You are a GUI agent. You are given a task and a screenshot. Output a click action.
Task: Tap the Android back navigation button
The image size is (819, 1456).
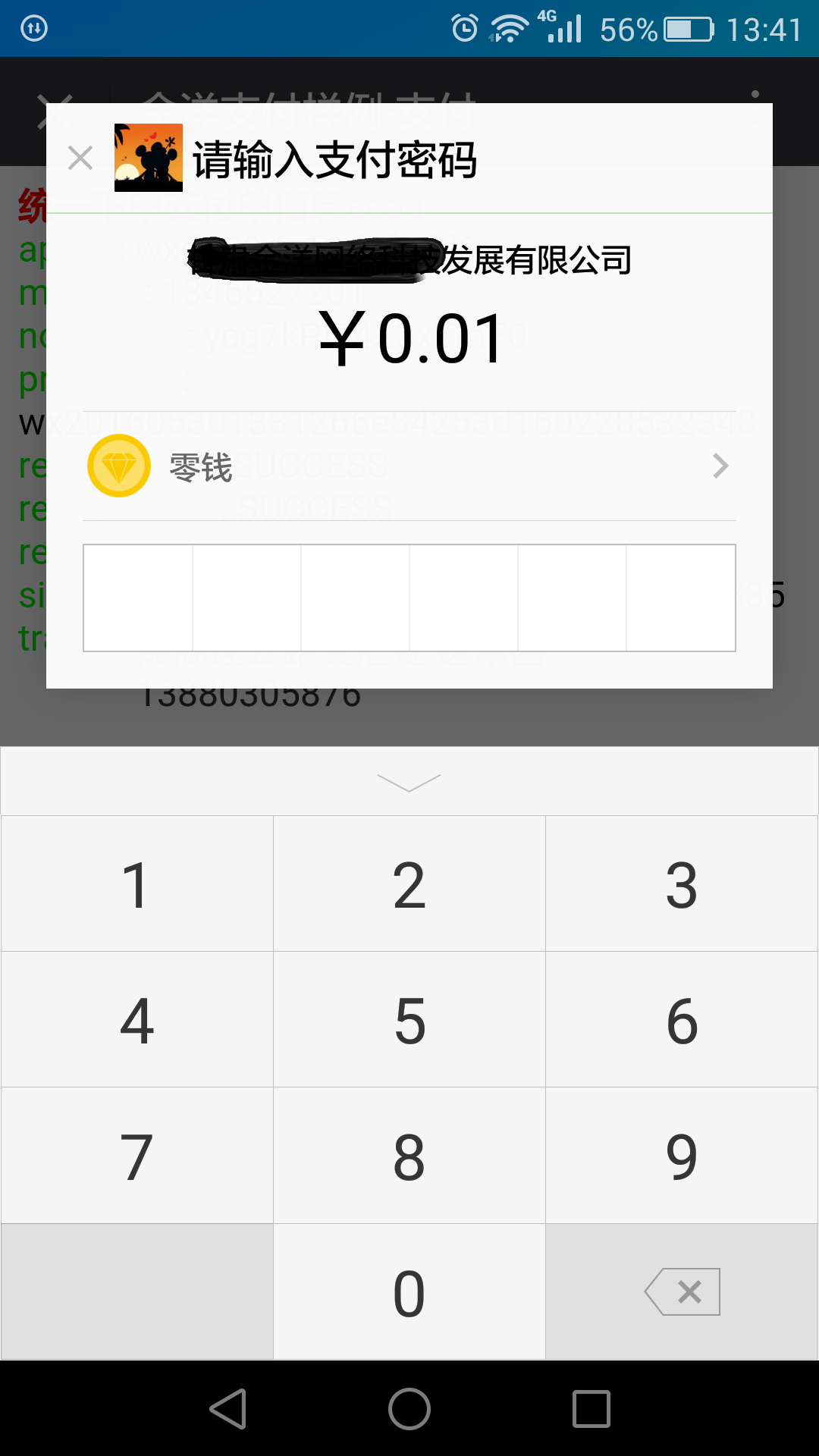pyautogui.click(x=227, y=1408)
